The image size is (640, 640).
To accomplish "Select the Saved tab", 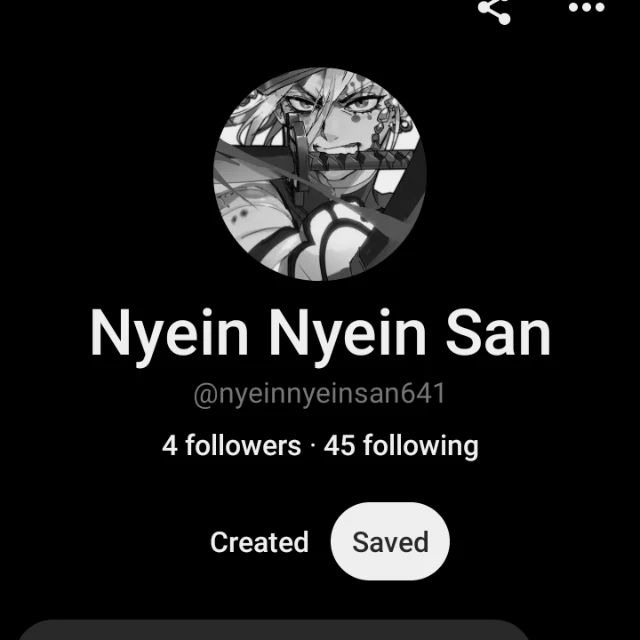I will point(390,541).
